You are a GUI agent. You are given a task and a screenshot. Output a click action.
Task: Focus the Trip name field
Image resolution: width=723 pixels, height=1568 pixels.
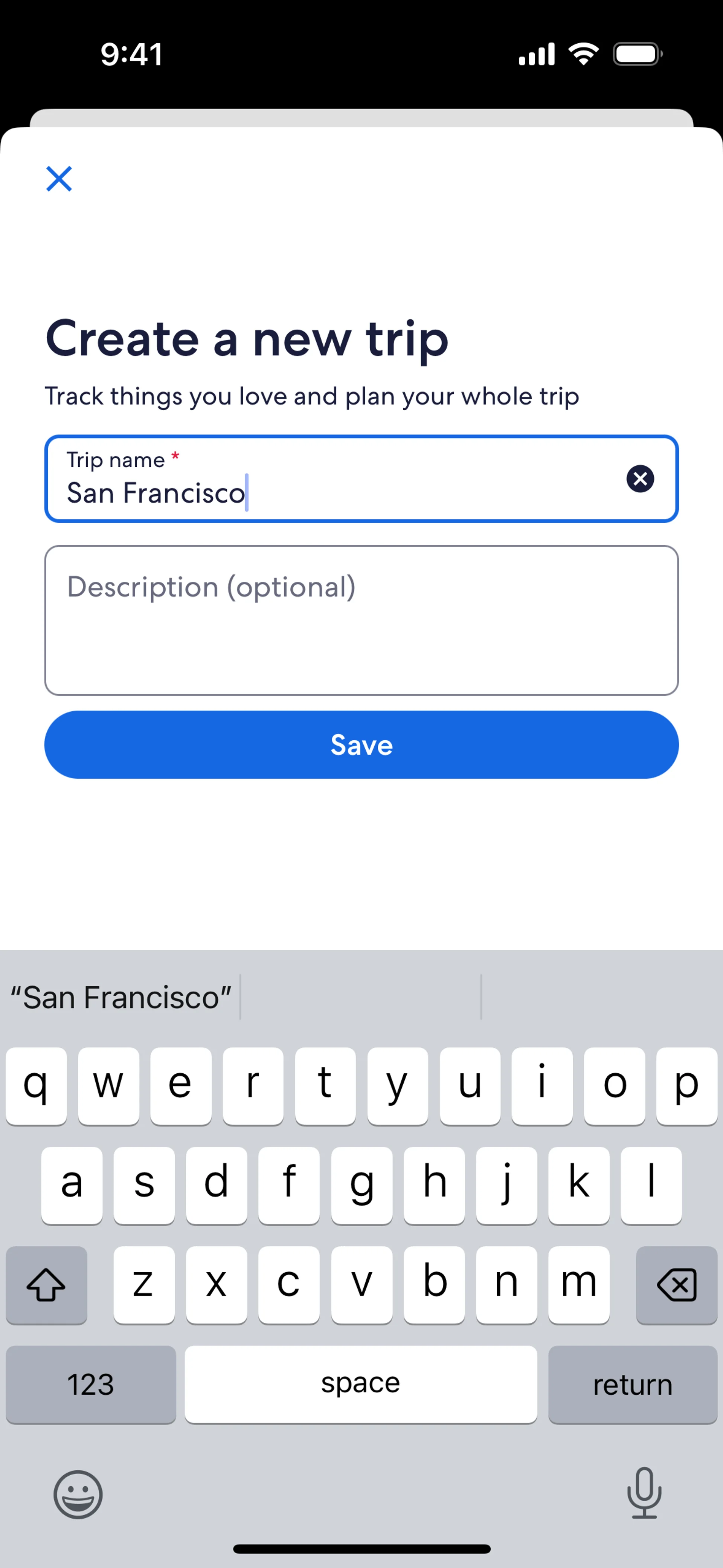pos(341,480)
